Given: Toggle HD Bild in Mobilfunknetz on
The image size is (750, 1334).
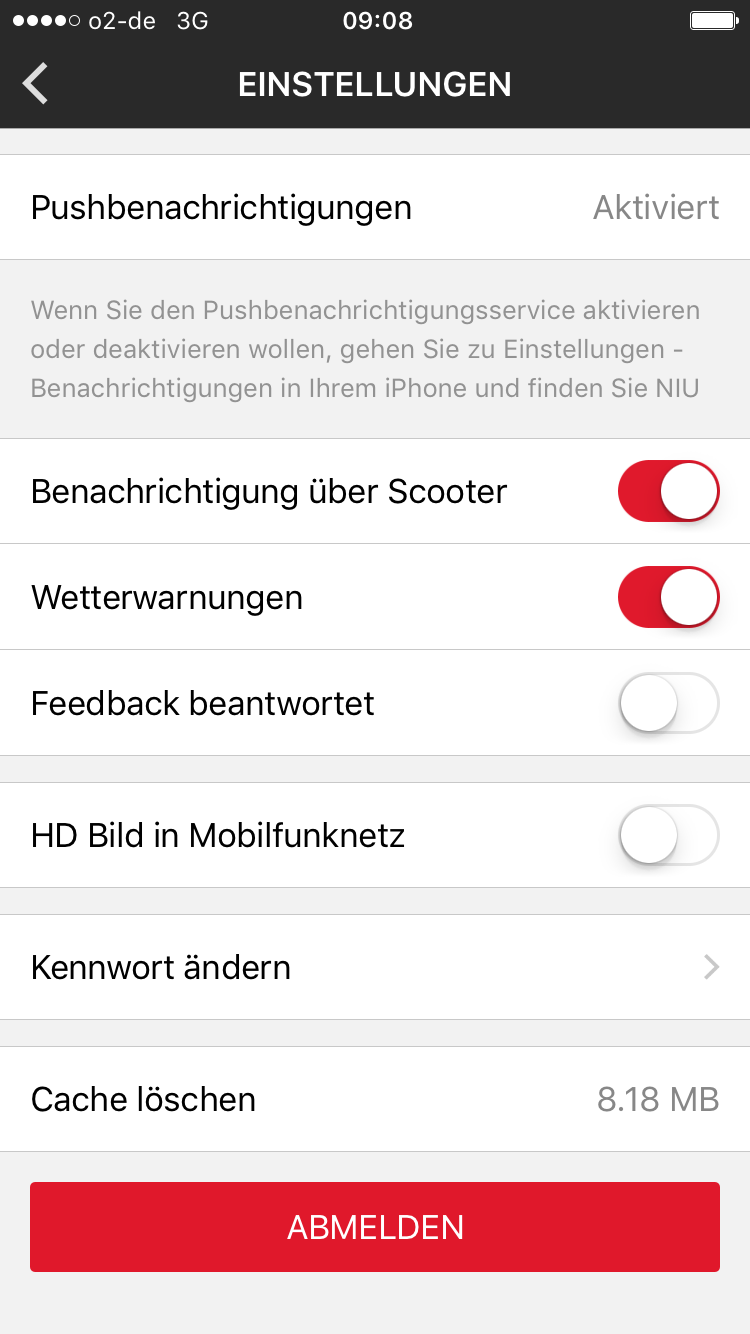Looking at the screenshot, I should [x=668, y=835].
